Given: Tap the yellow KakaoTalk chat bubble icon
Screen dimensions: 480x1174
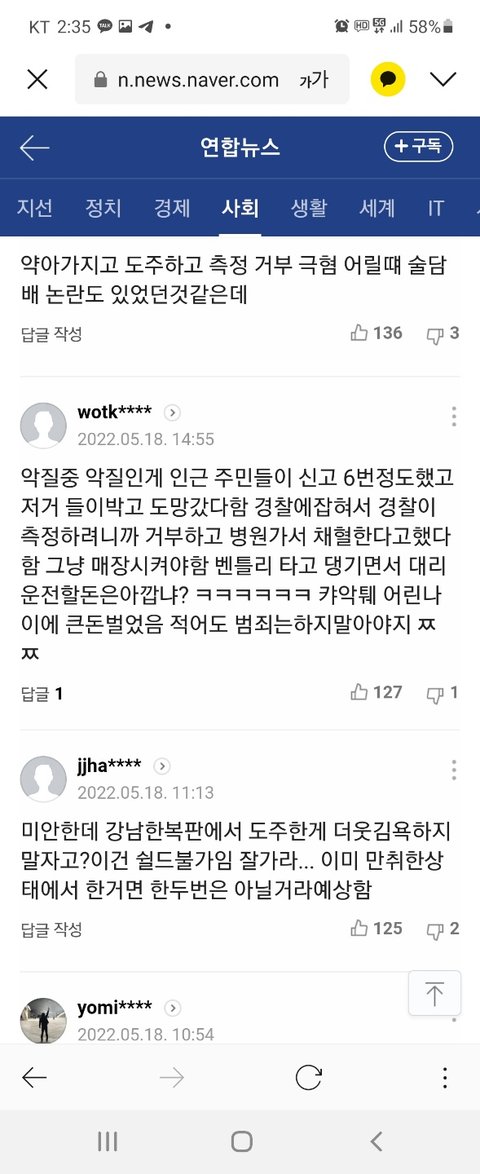Looking at the screenshot, I should point(388,79).
